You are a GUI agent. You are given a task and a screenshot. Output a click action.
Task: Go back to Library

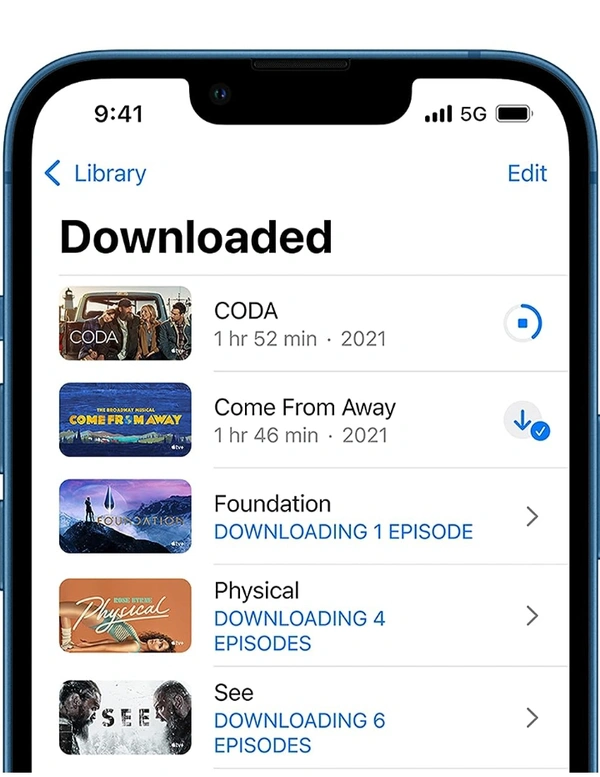tap(96, 173)
